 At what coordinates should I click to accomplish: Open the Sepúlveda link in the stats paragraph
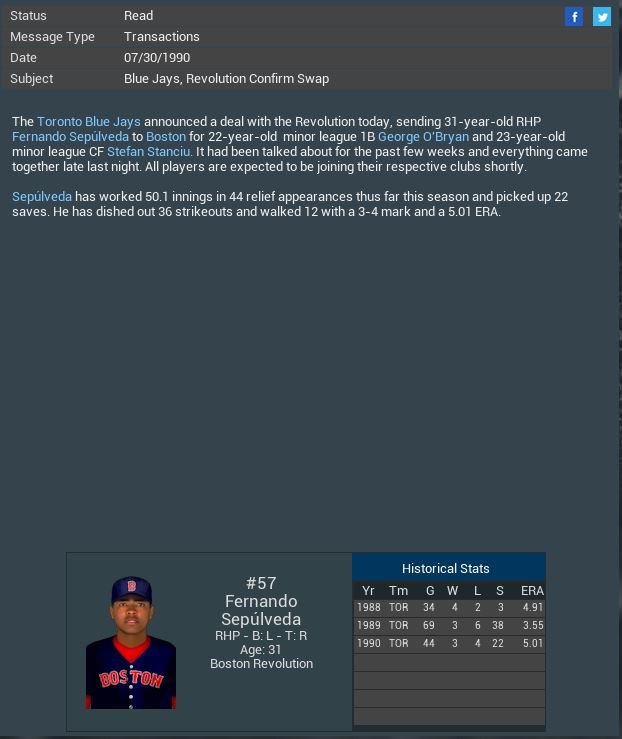tap(42, 196)
